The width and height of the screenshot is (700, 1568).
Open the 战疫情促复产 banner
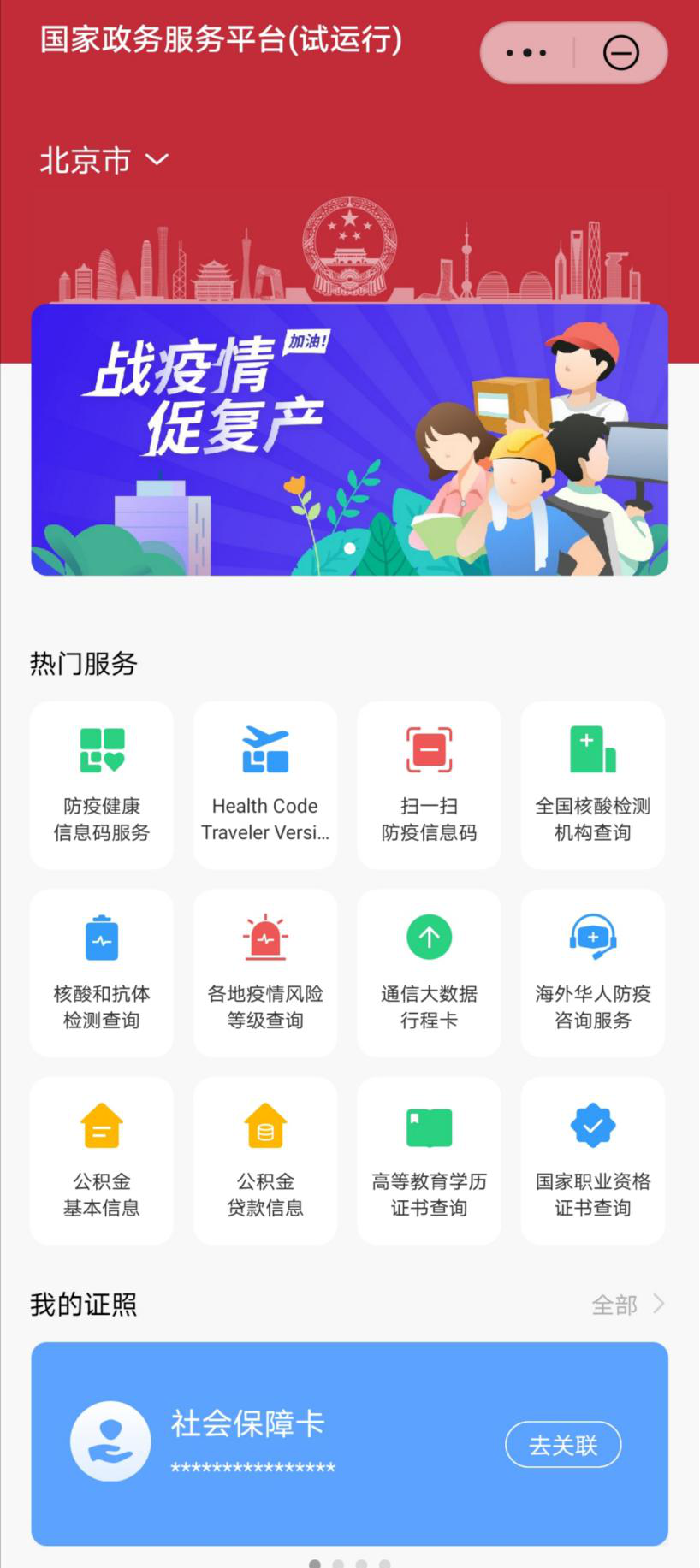(x=349, y=440)
